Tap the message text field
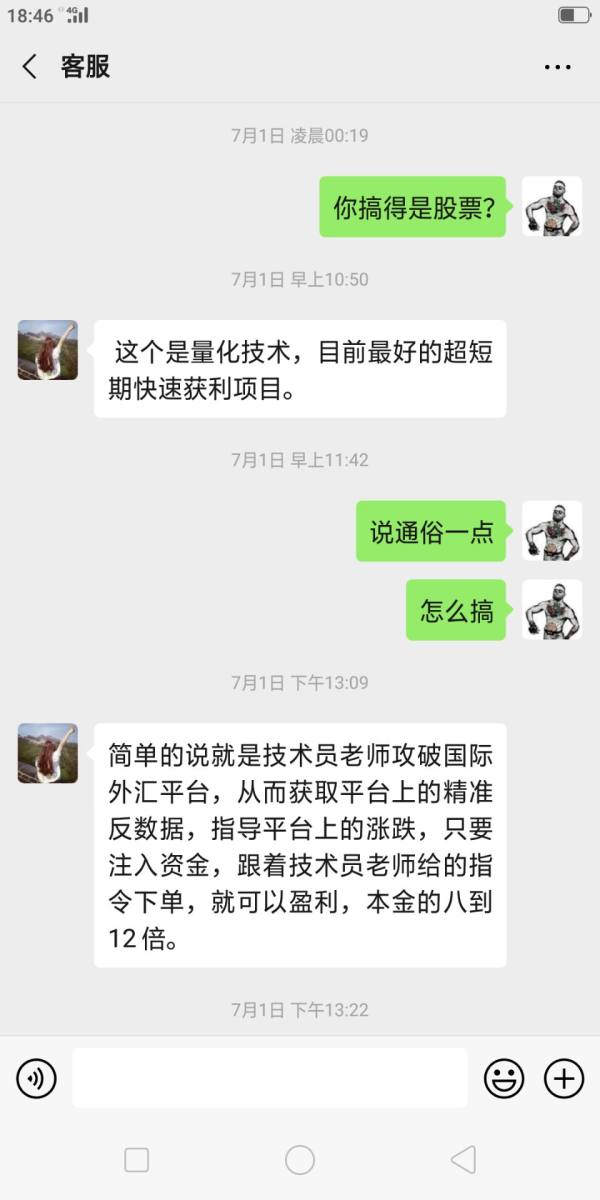 click(x=270, y=1078)
